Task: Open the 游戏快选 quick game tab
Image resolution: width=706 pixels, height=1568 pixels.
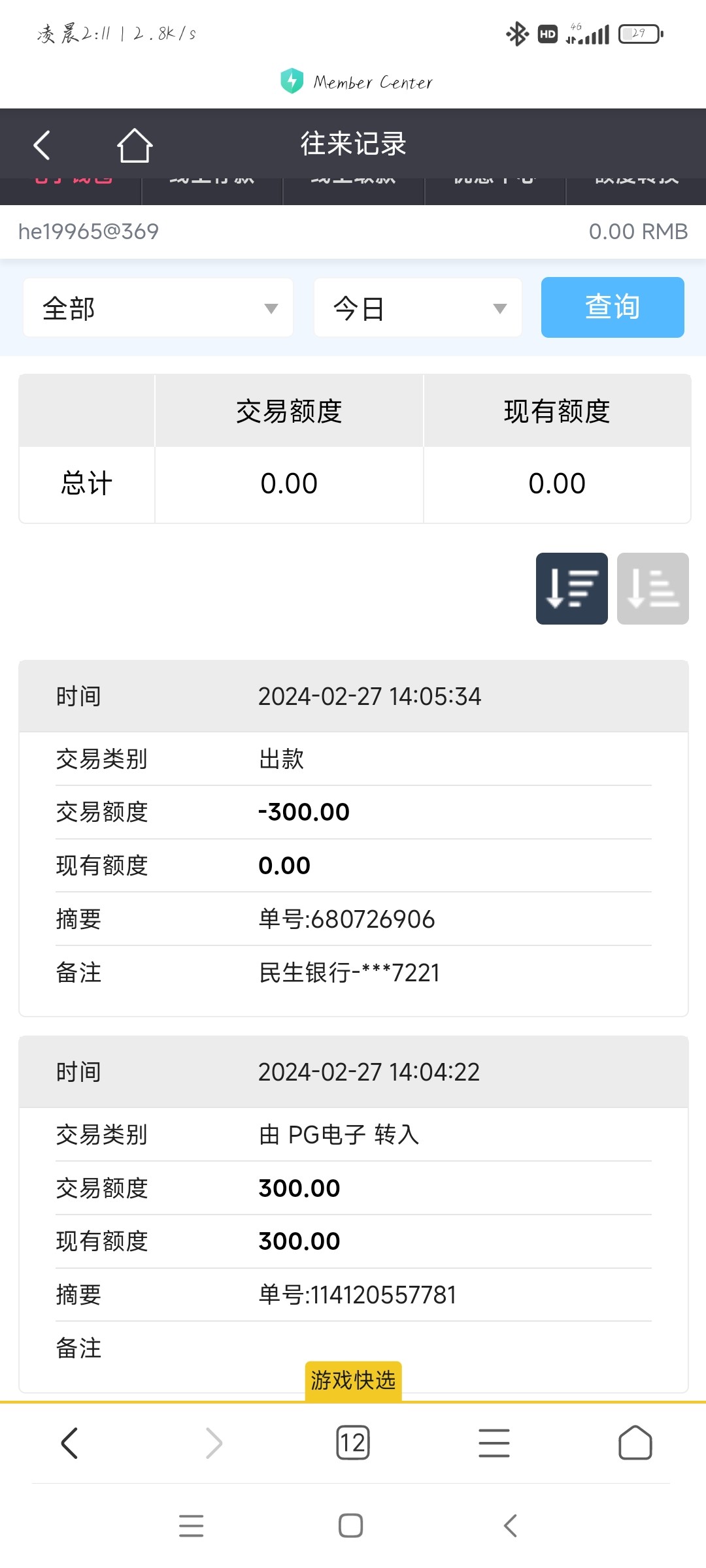Action: point(353,1380)
